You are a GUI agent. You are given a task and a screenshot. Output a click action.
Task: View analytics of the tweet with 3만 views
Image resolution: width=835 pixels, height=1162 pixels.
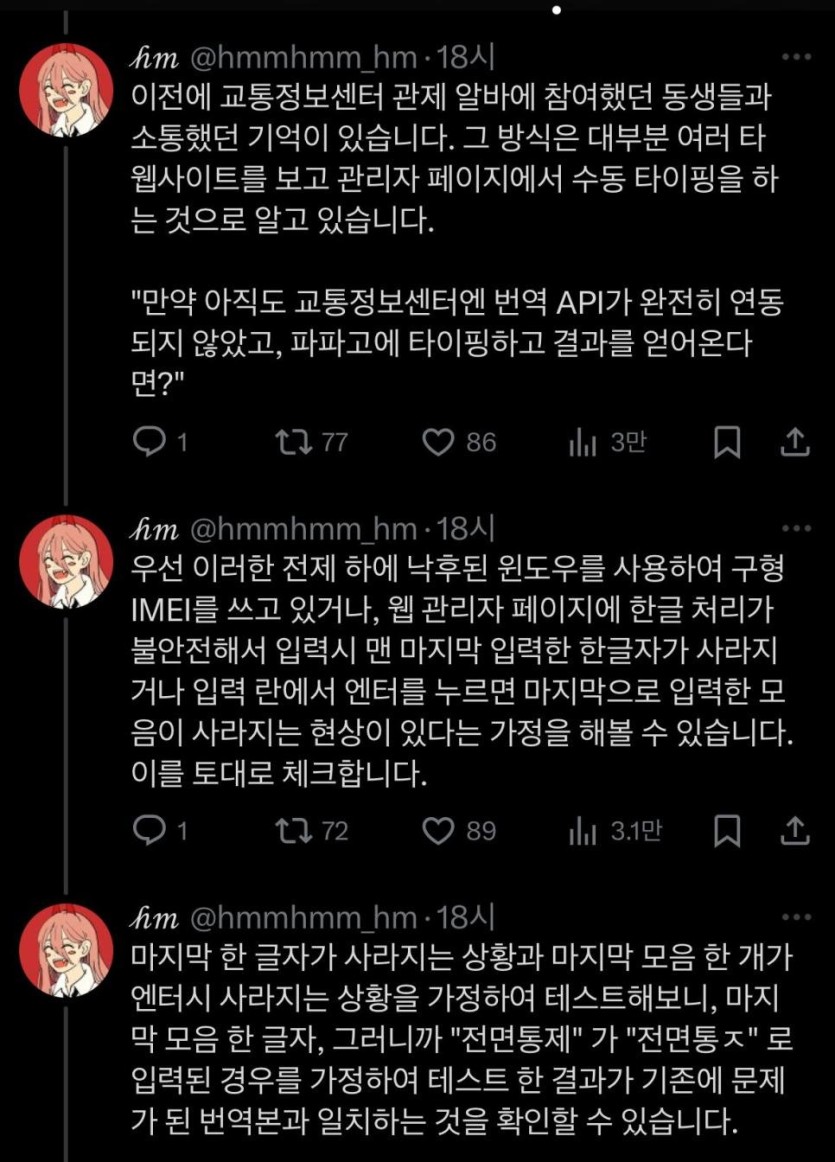point(583,442)
